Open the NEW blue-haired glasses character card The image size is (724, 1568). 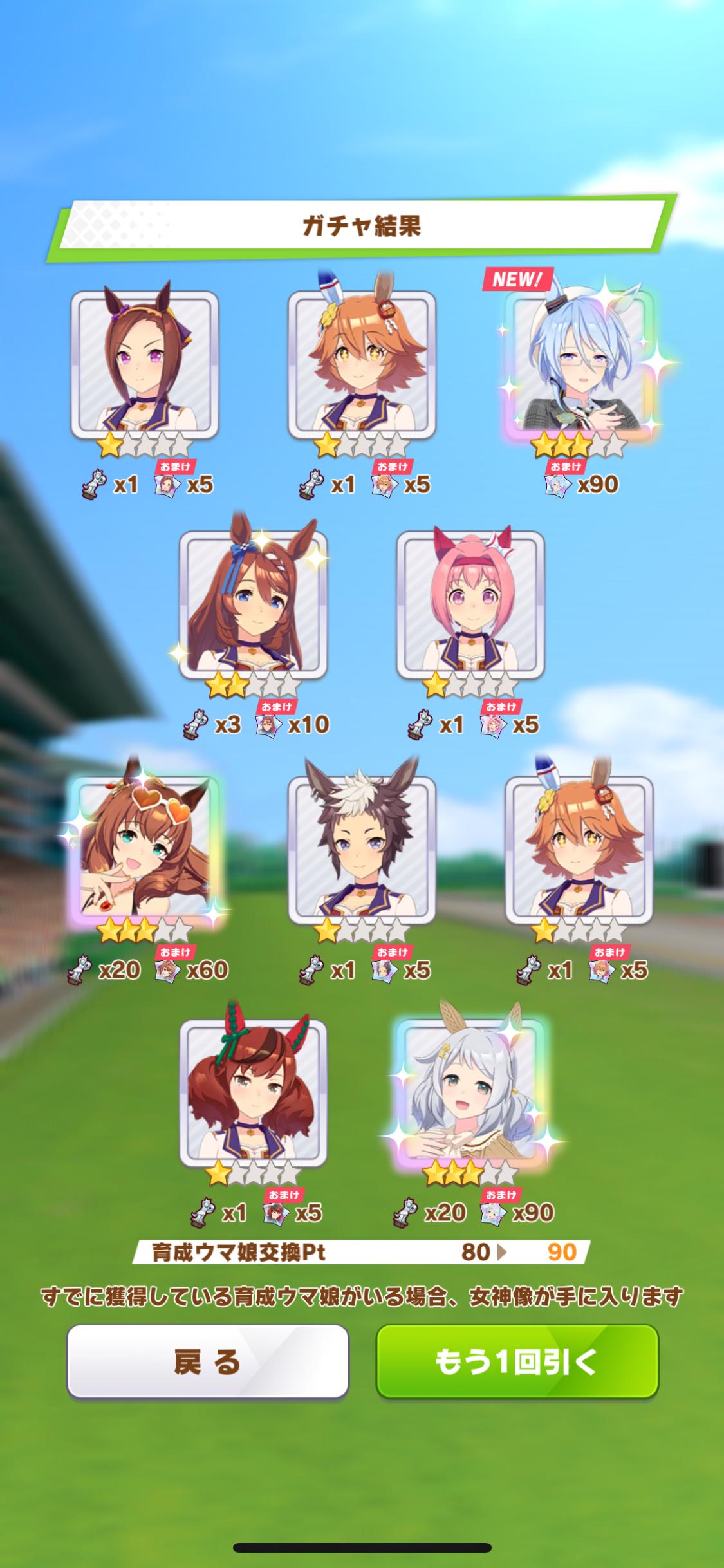click(x=579, y=366)
